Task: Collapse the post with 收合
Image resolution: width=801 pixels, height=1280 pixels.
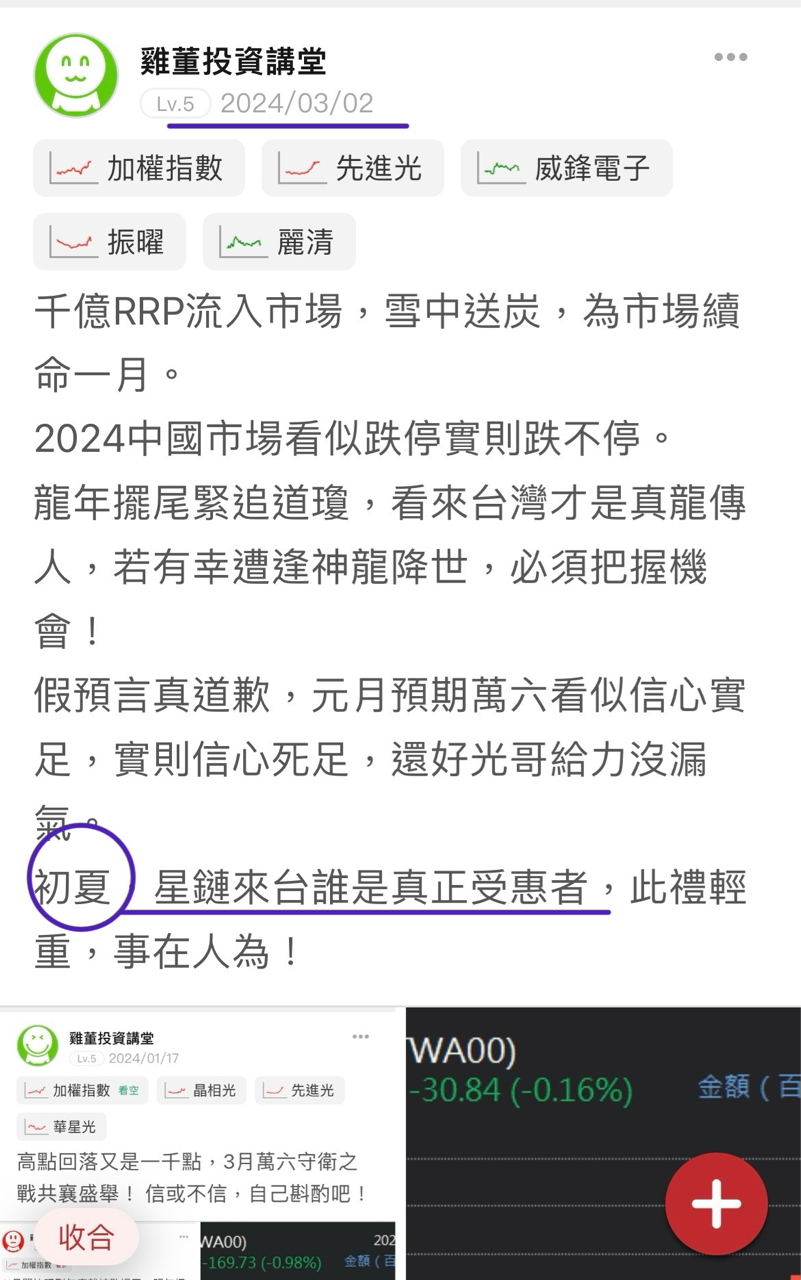Action: point(86,1237)
